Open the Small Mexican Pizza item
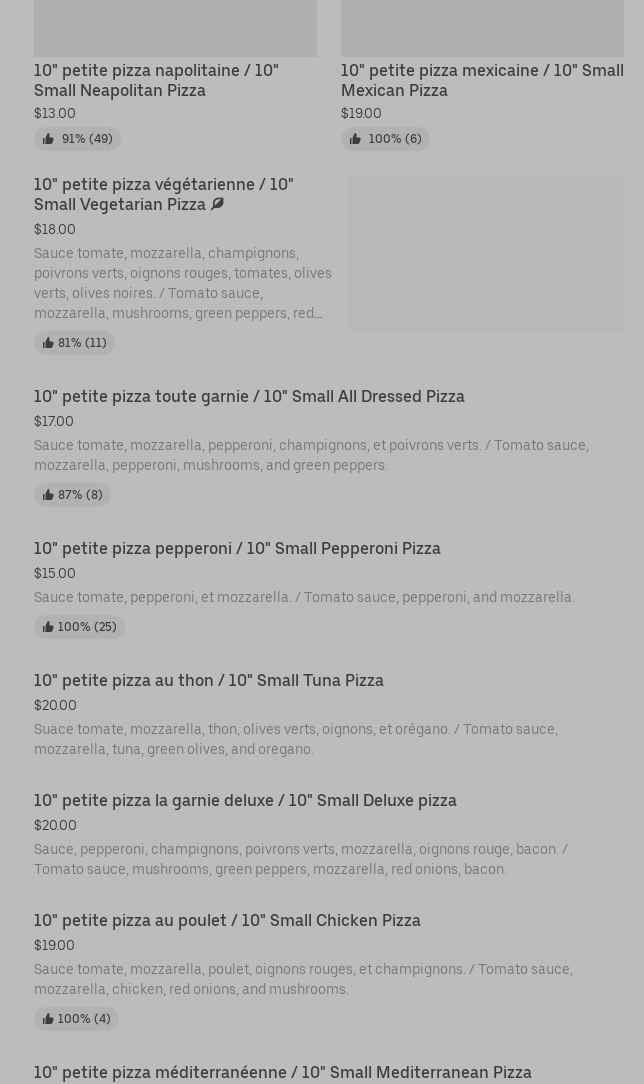The width and height of the screenshot is (644, 1084). pyautogui.click(x=481, y=80)
